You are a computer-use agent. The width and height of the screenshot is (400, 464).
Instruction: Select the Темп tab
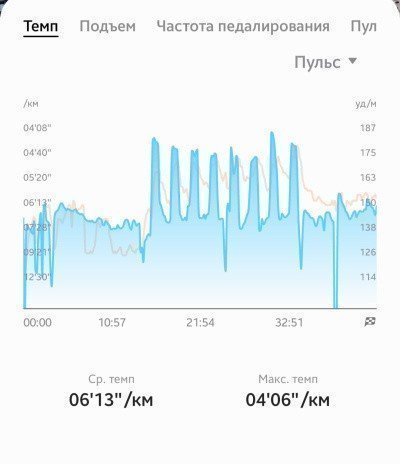click(41, 26)
